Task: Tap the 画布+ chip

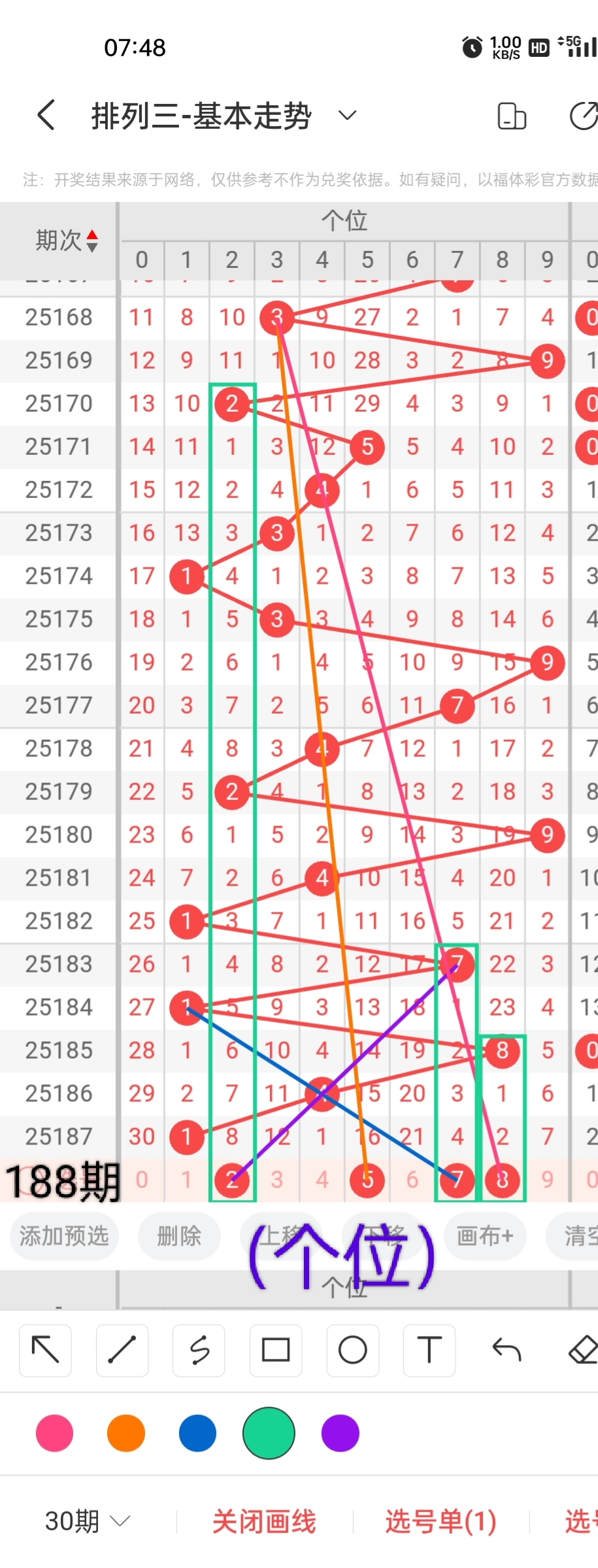Action: (485, 1236)
